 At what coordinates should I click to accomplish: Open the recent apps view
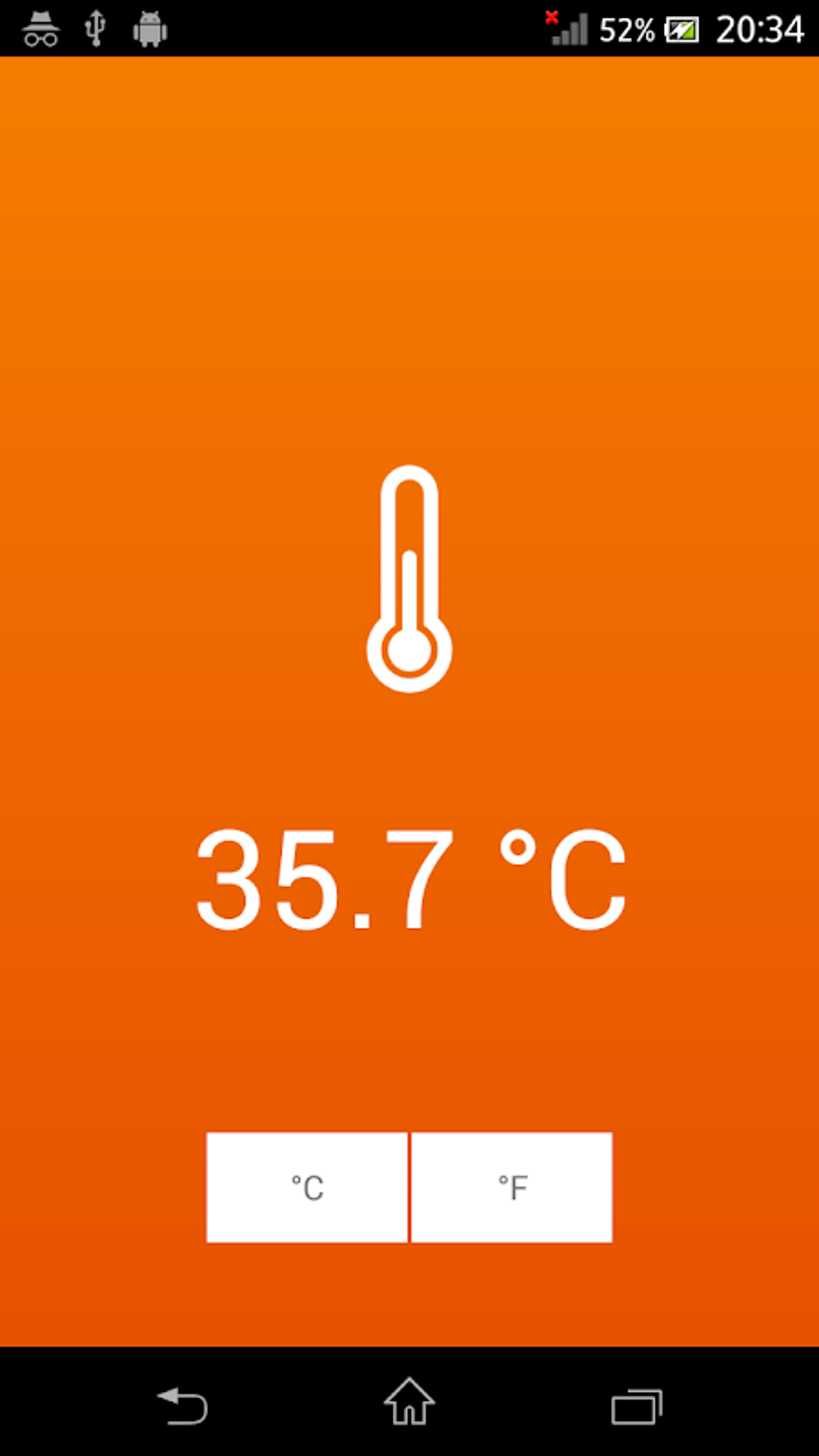pyautogui.click(x=637, y=1406)
